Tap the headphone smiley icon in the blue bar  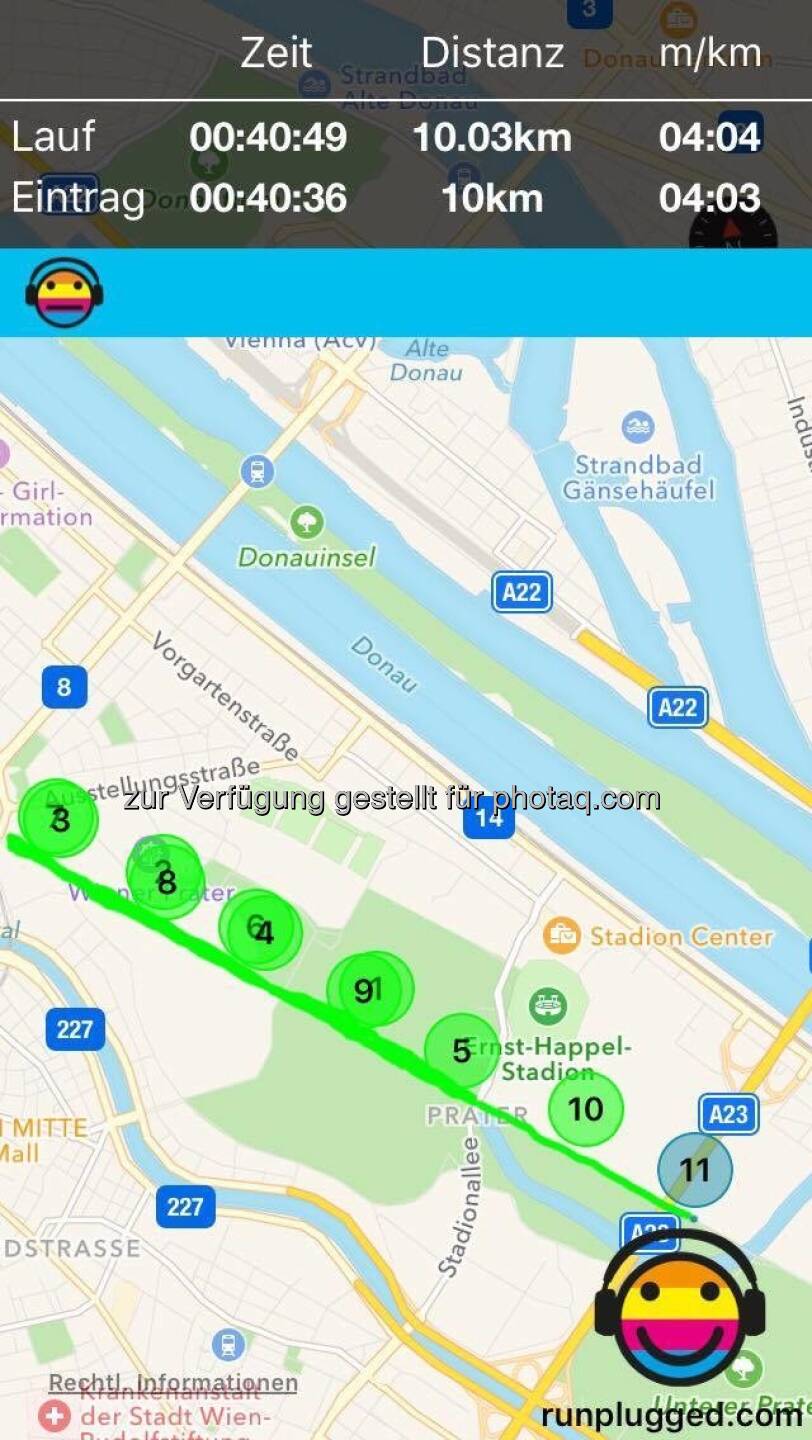[x=65, y=293]
